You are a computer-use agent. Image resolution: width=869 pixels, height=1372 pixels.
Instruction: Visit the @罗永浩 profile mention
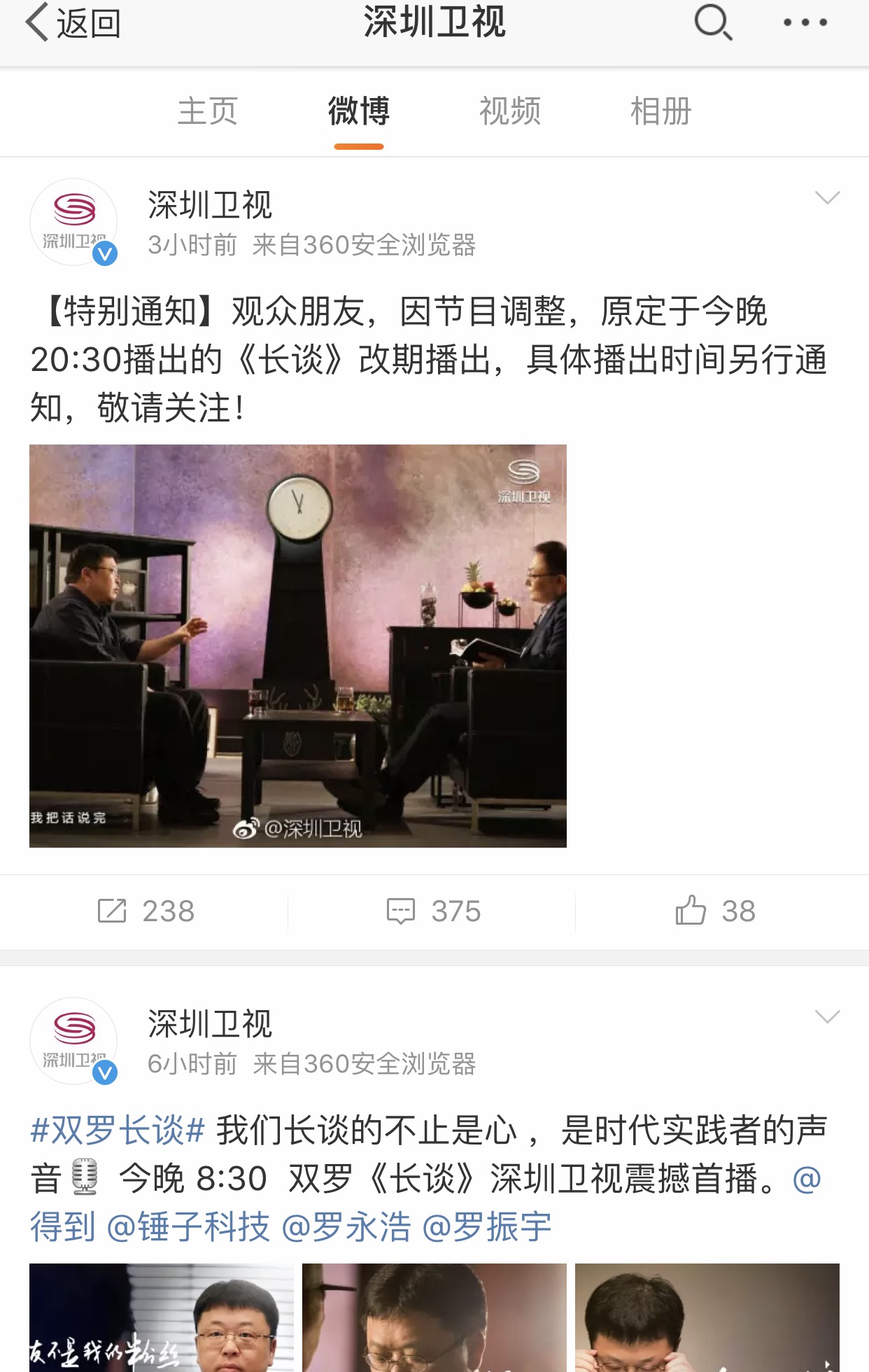point(346,1227)
